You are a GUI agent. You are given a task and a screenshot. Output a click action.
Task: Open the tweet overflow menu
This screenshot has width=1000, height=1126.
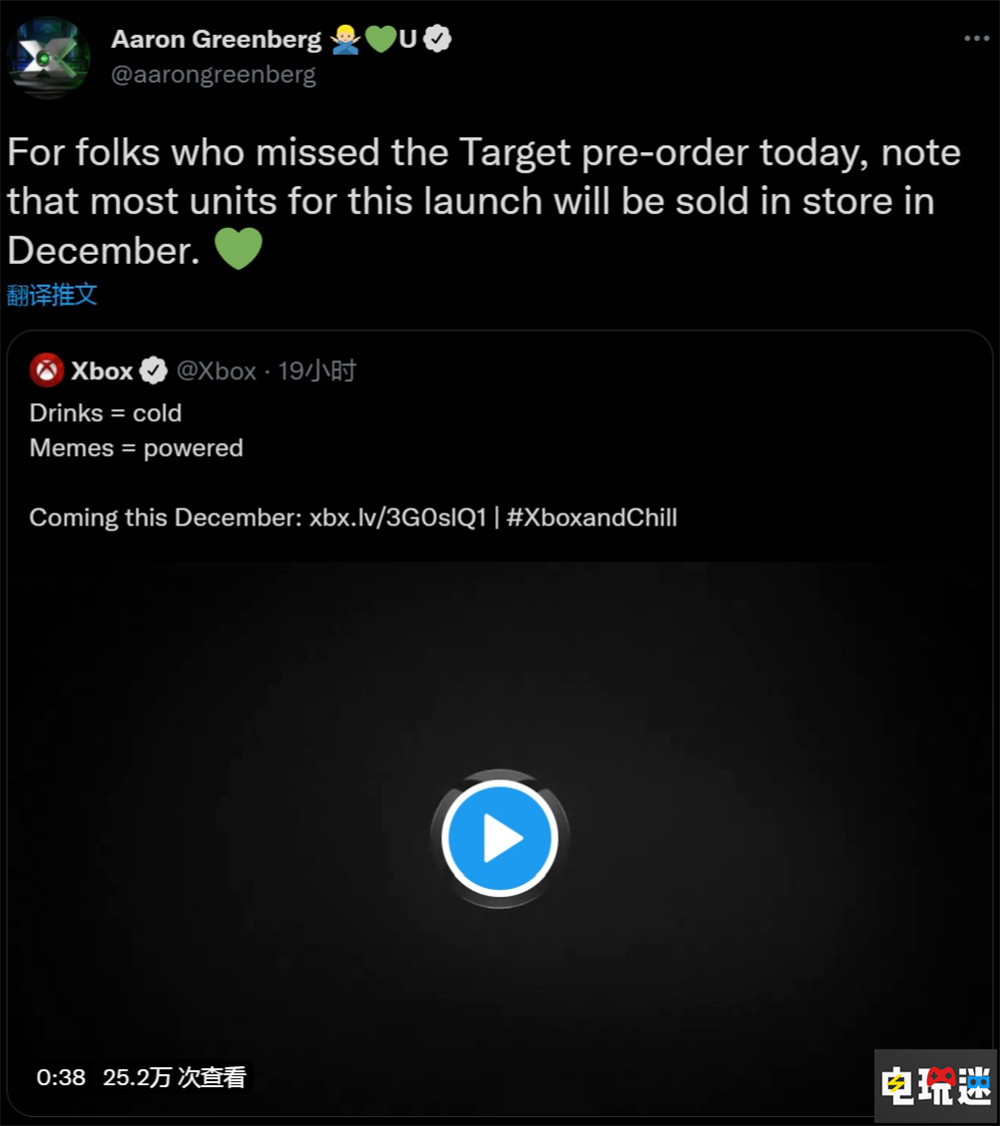[x=976, y=38]
